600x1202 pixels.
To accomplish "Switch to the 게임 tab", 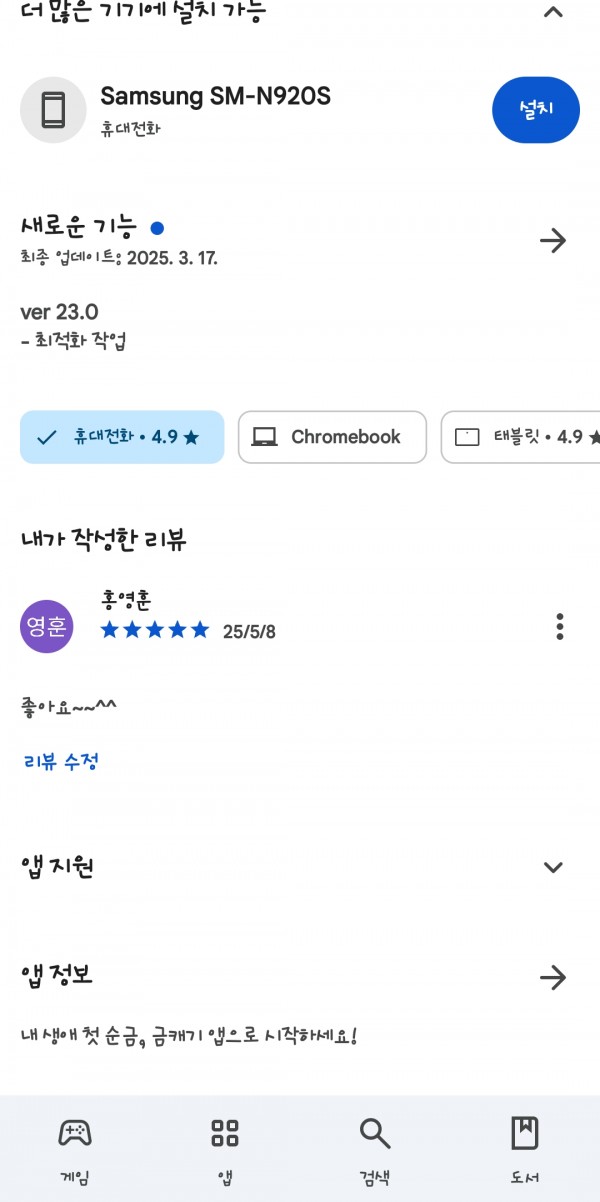I will click(75, 1150).
